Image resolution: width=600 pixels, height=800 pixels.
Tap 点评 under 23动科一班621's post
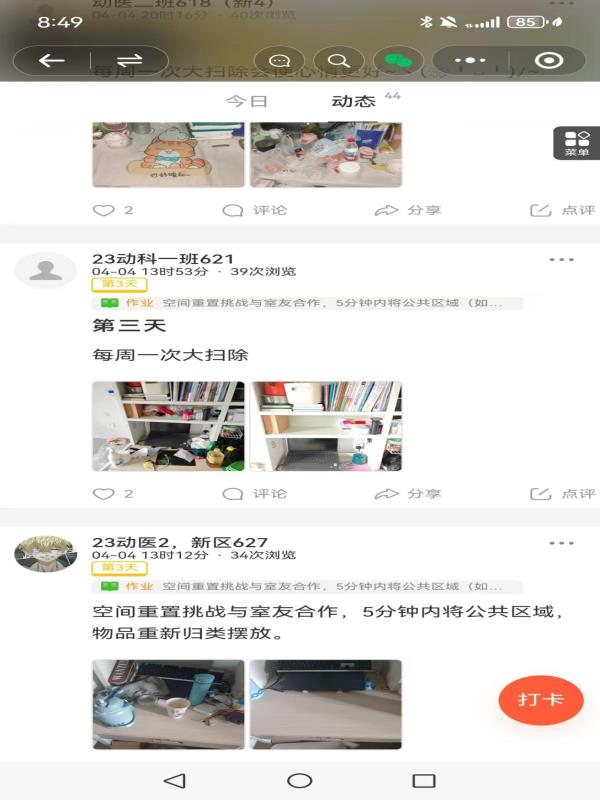[562, 493]
